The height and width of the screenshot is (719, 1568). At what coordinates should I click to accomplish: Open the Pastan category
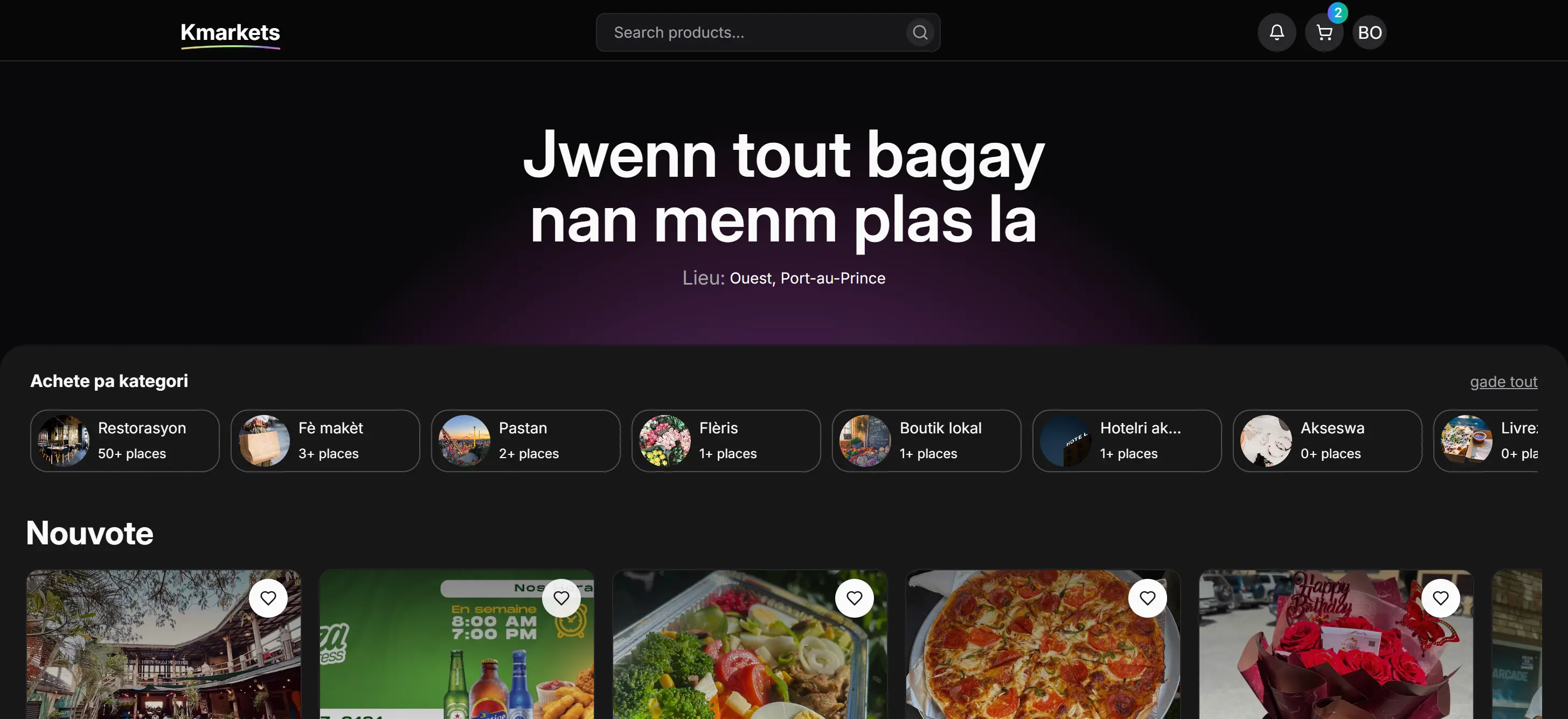point(525,440)
